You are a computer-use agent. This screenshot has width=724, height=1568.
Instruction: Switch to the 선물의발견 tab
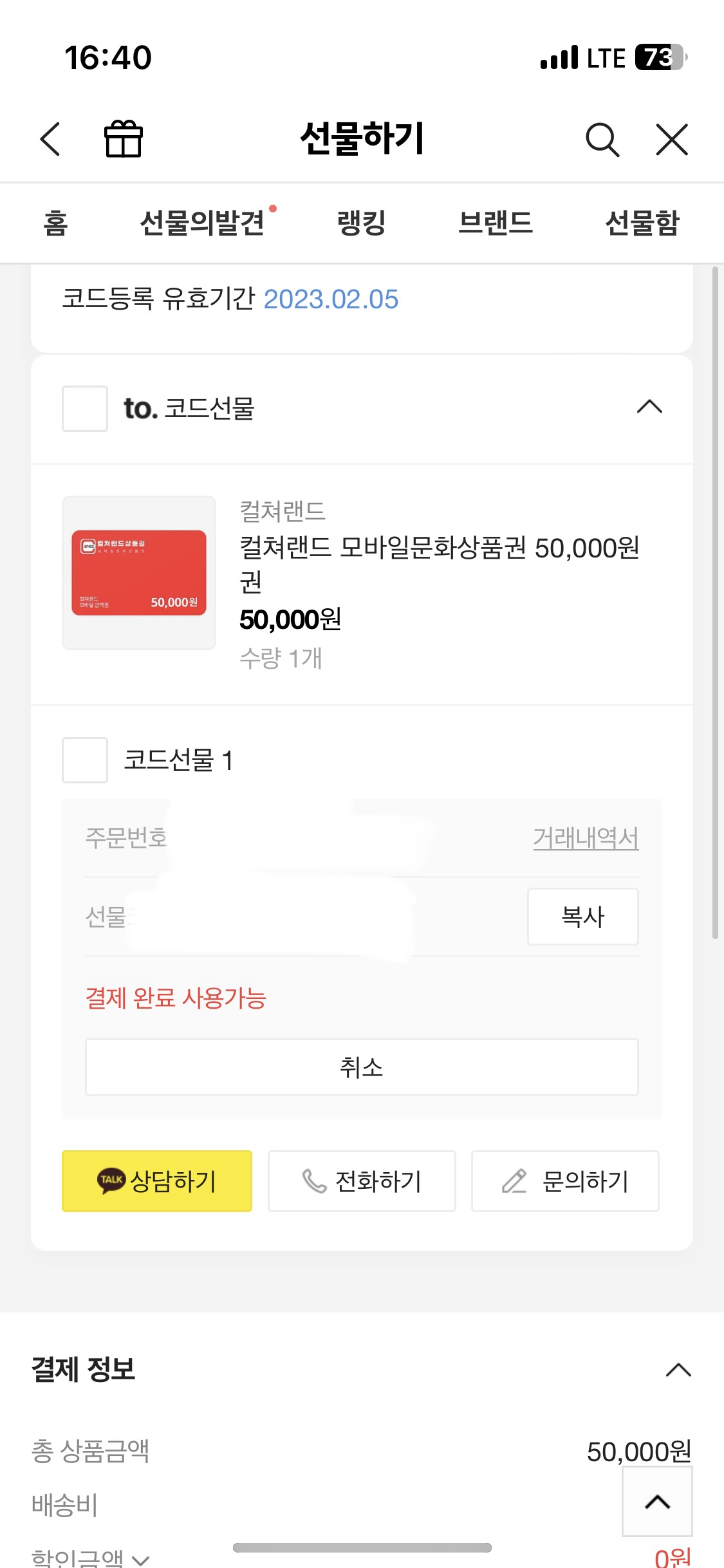pos(202,223)
